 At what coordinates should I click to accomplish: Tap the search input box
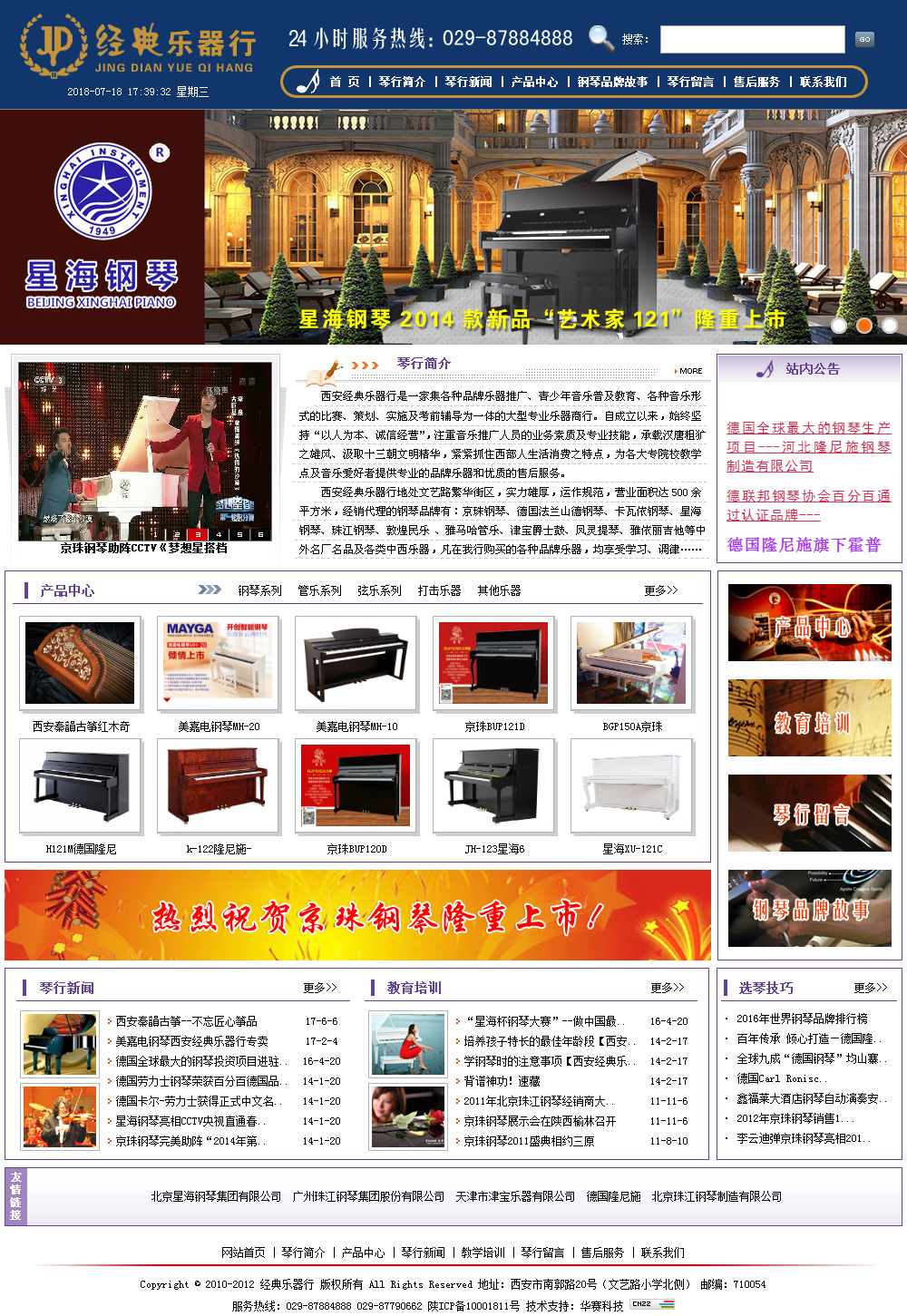point(752,39)
